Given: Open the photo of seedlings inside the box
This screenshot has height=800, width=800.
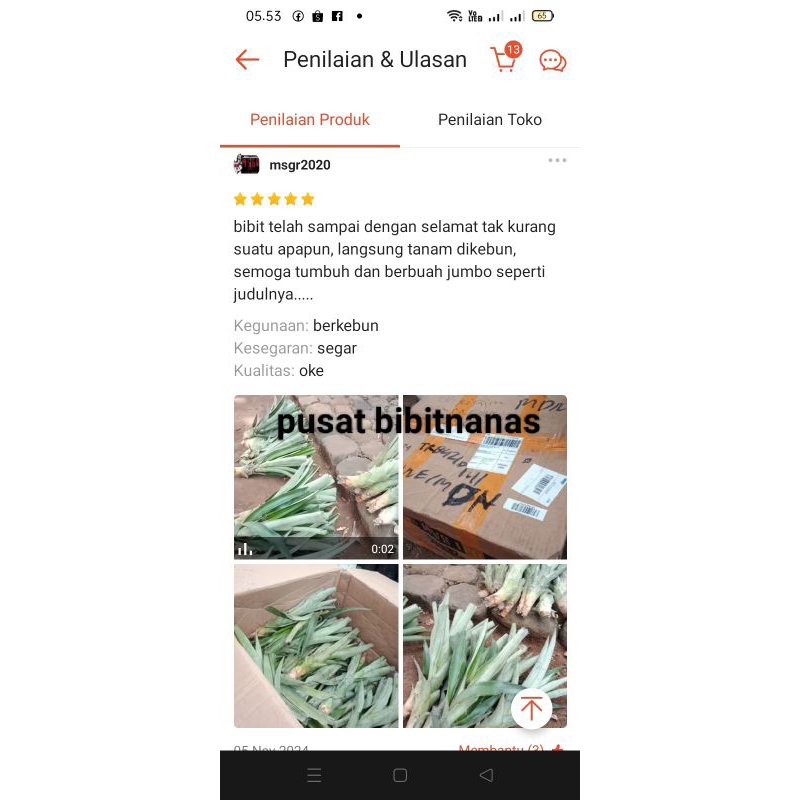Looking at the screenshot, I should coord(316,646).
